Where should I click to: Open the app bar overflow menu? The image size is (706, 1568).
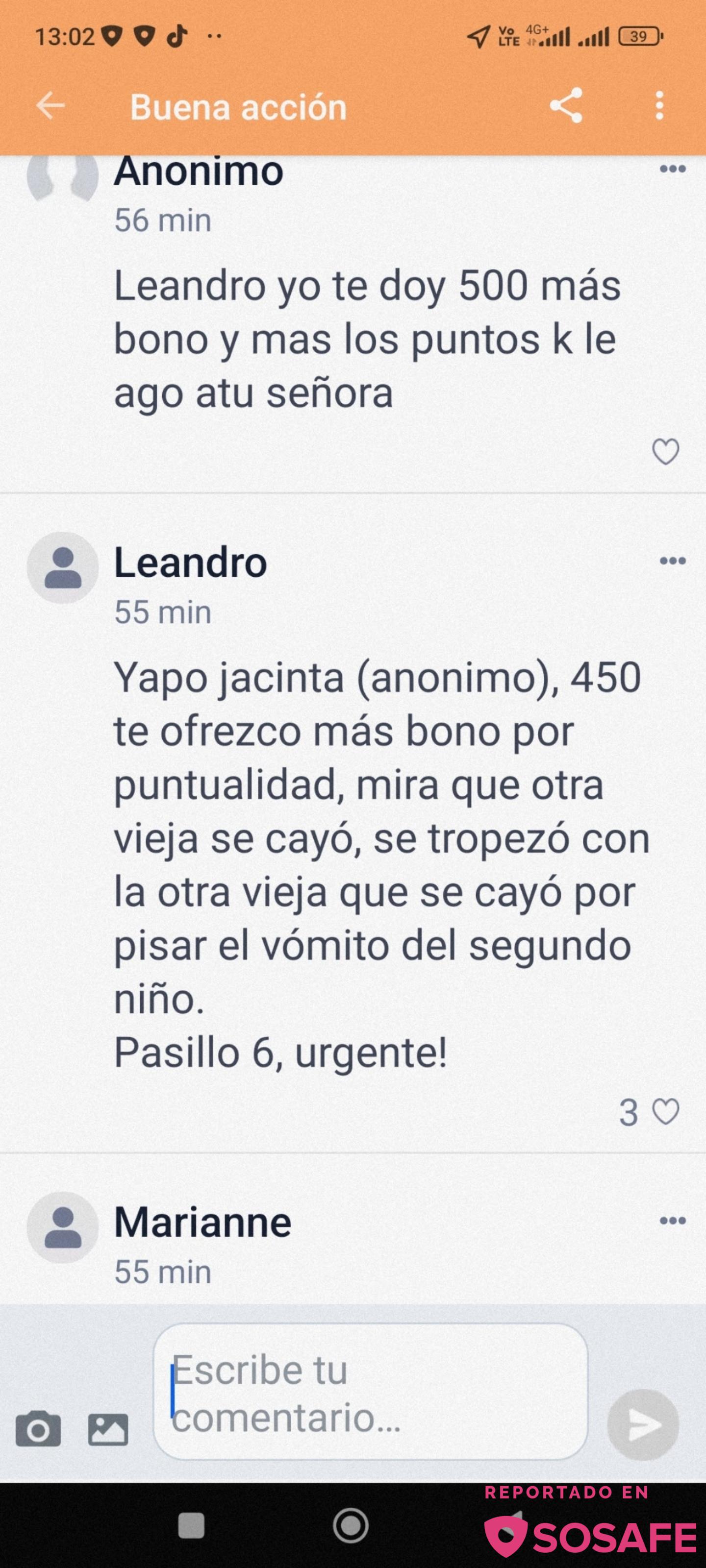pos(659,106)
